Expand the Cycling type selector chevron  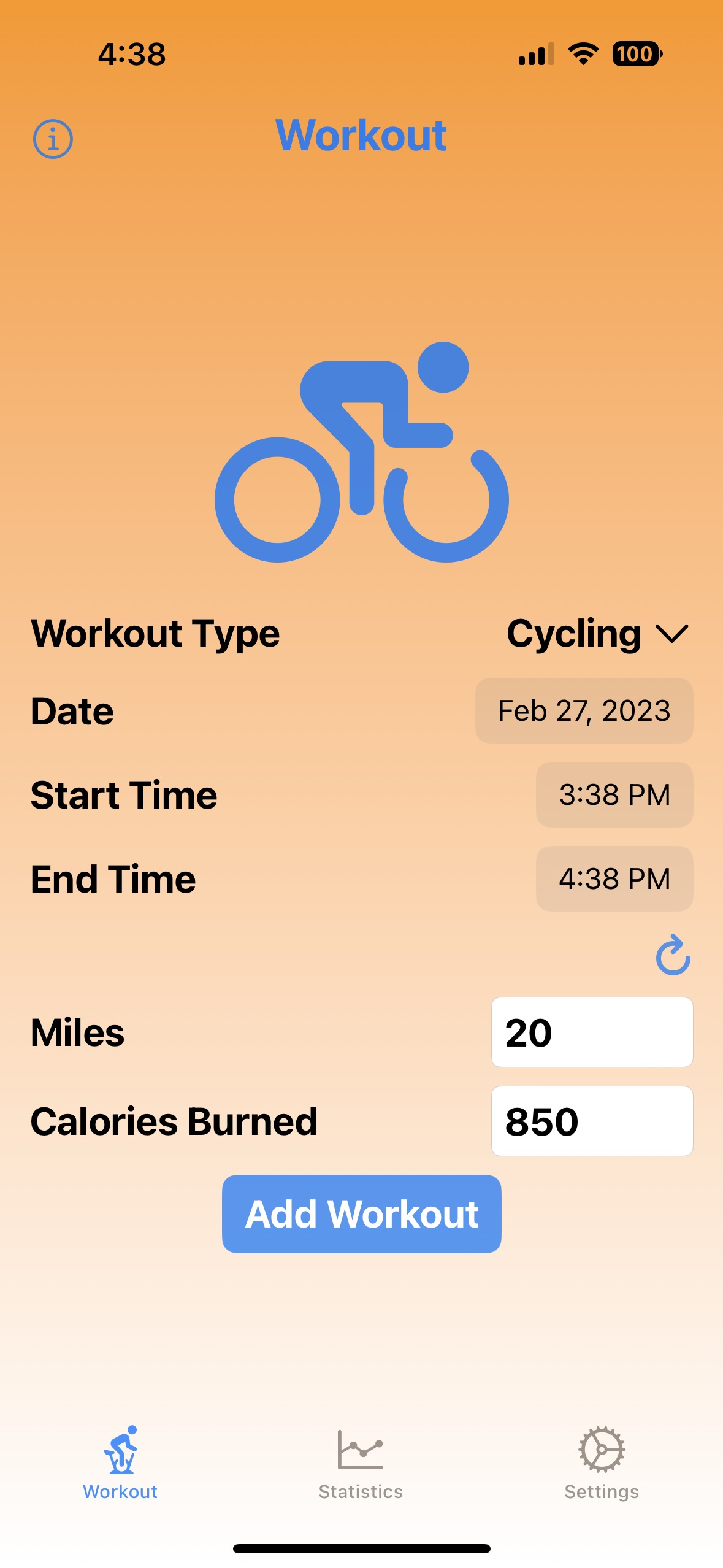[x=672, y=634]
